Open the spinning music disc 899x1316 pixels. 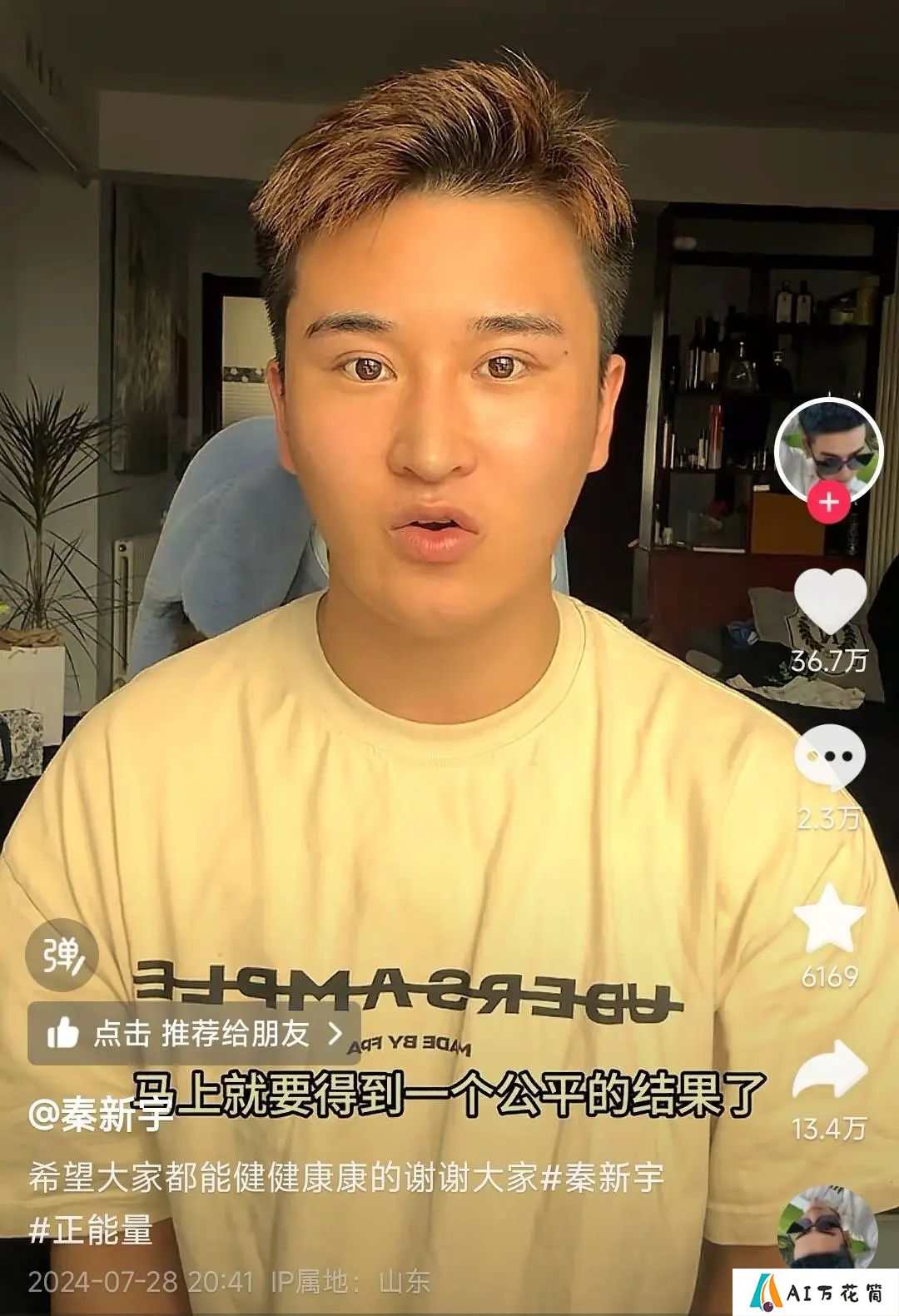tap(827, 1229)
